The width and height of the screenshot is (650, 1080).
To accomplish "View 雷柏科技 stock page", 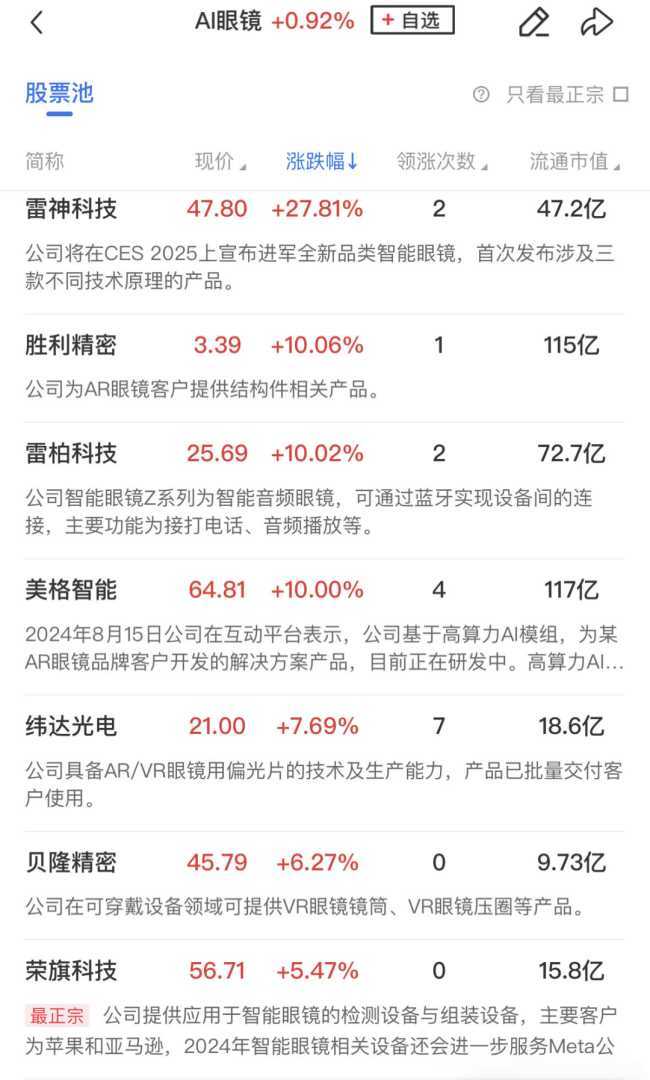I will click(71, 454).
